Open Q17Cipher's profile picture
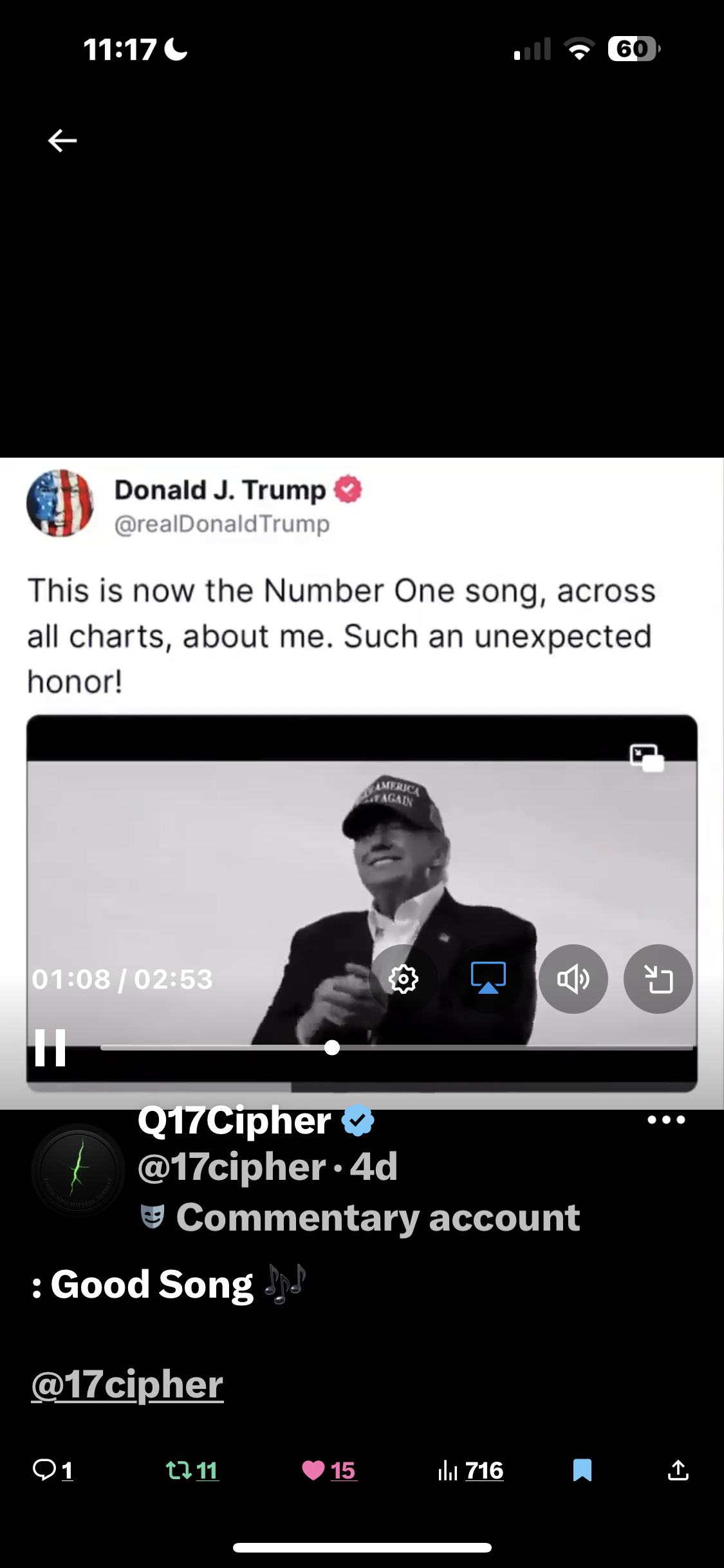Image resolution: width=724 pixels, height=1568 pixels. [x=78, y=1170]
